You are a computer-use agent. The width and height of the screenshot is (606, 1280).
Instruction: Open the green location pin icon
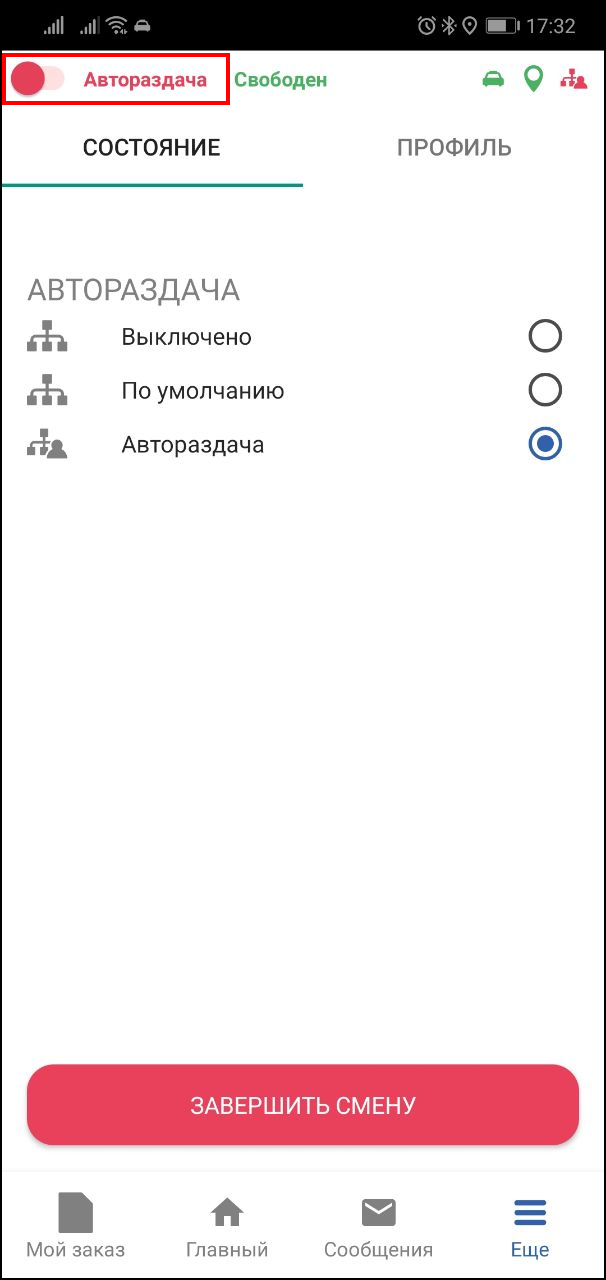534,79
